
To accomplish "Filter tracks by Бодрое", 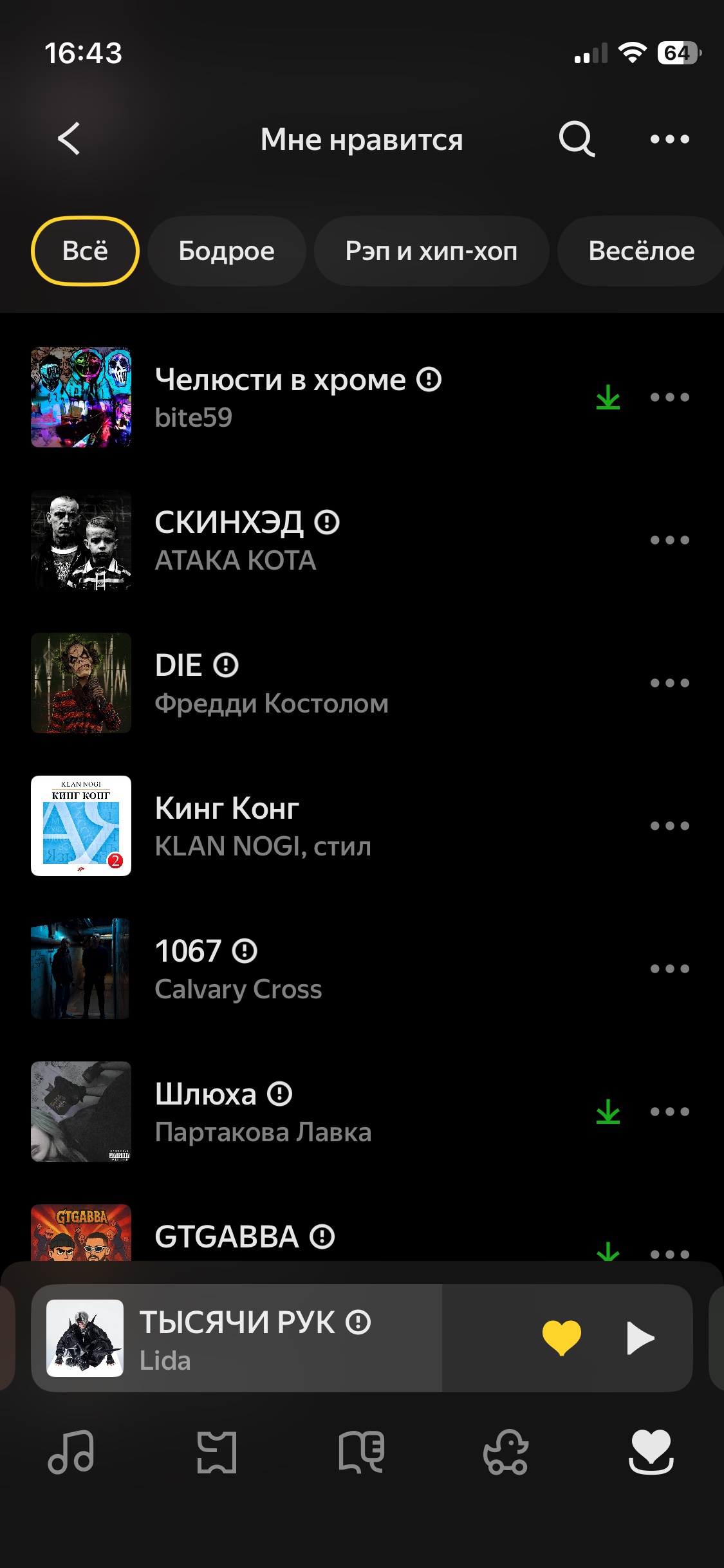I will point(227,251).
